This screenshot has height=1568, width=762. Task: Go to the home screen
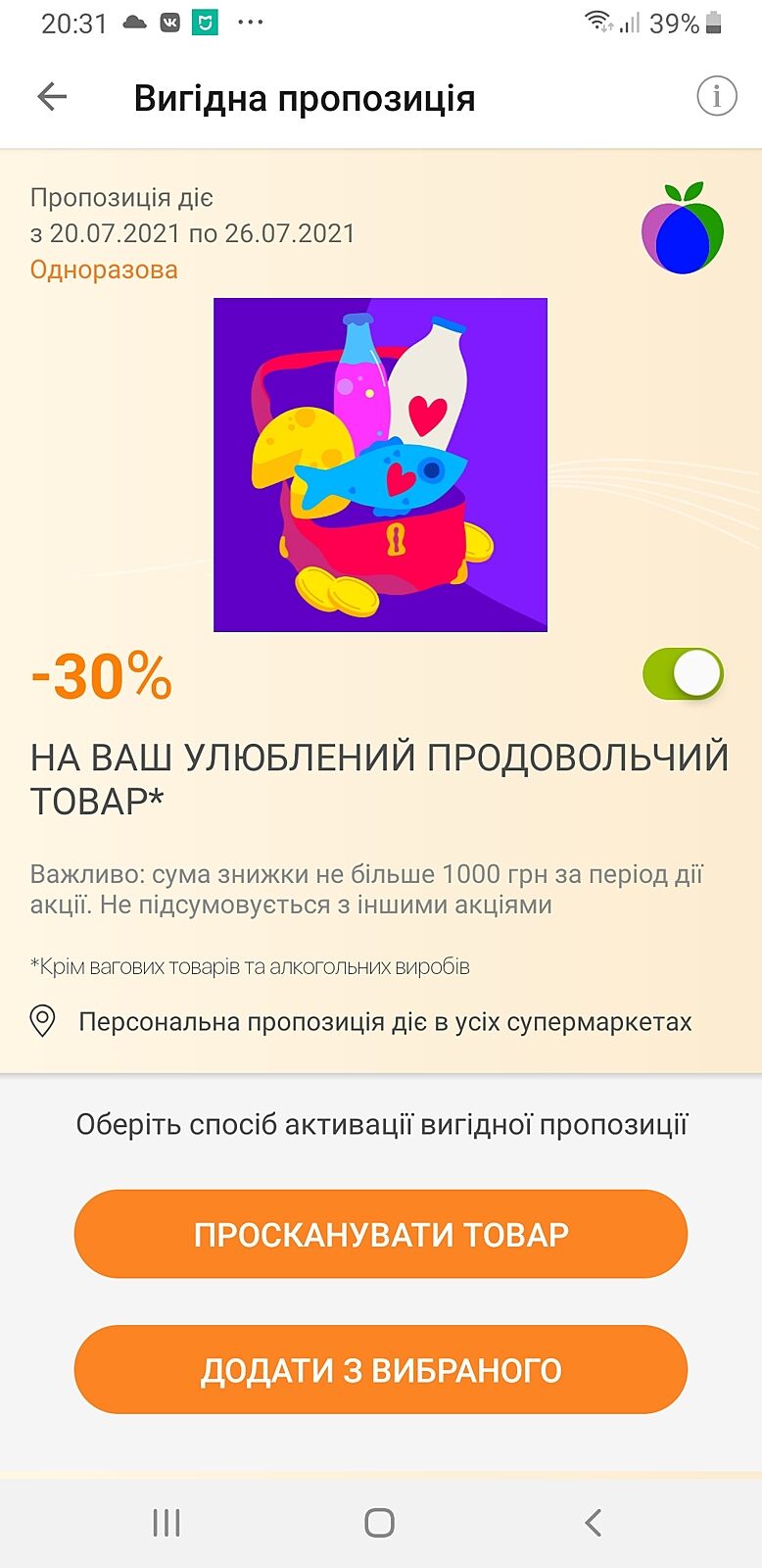click(379, 1522)
